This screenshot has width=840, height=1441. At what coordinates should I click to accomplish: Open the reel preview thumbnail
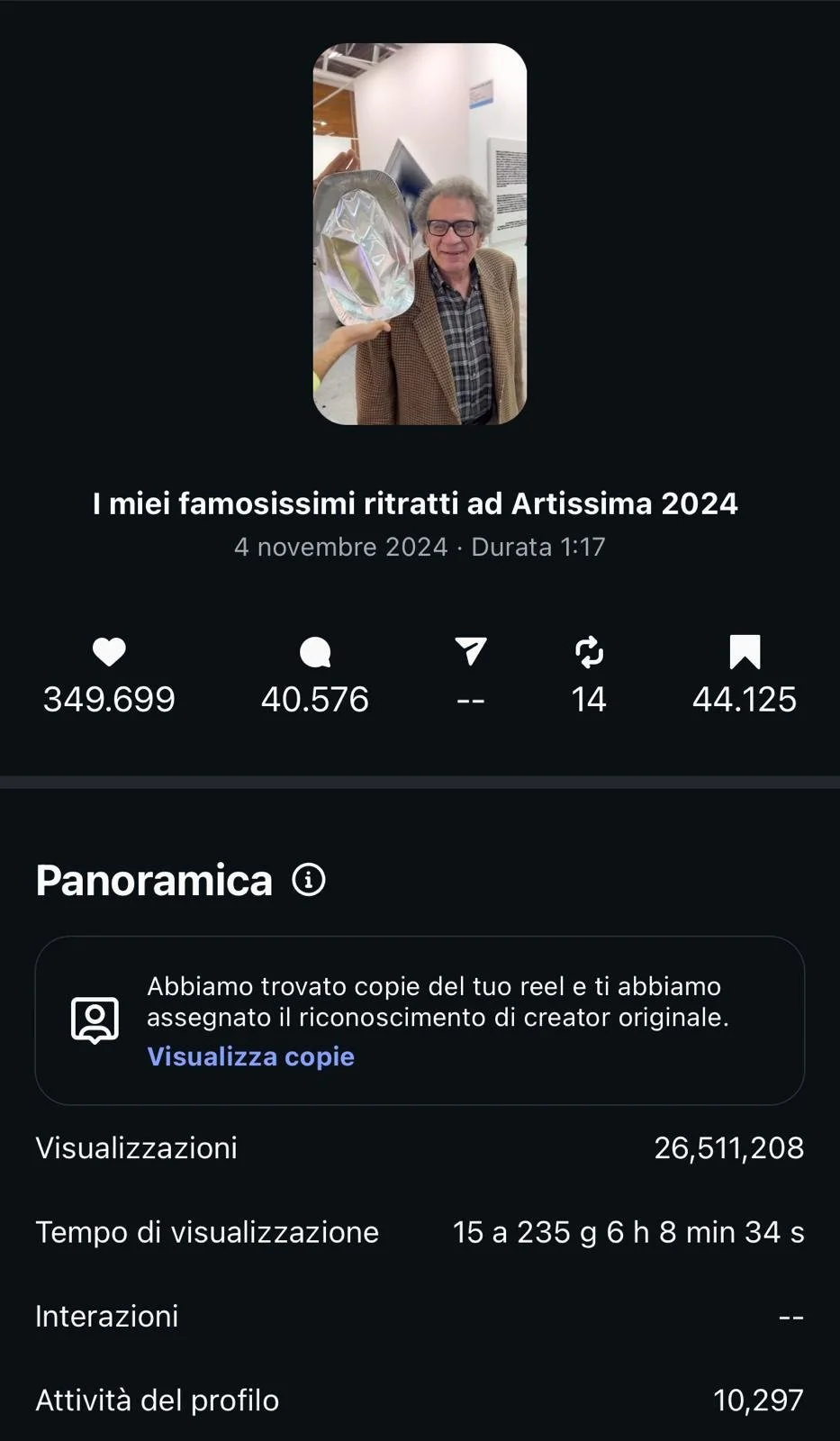click(420, 233)
